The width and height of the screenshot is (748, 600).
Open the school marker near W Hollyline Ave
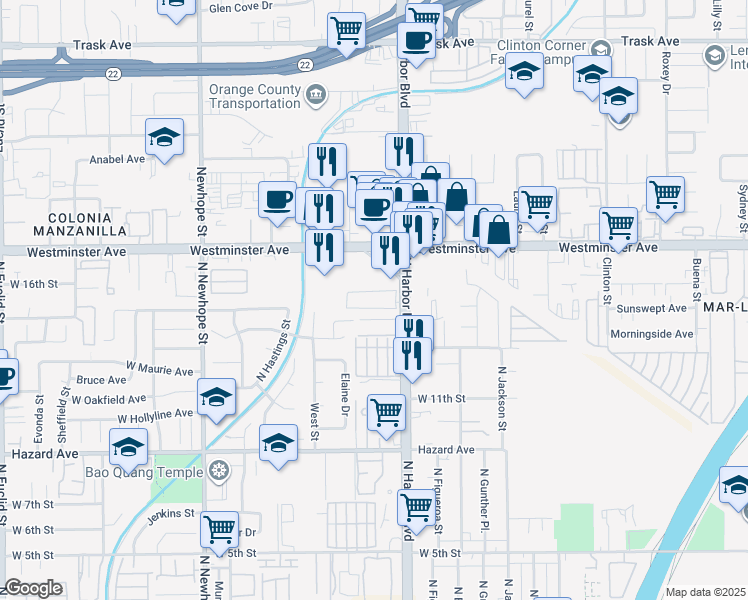[x=216, y=398]
